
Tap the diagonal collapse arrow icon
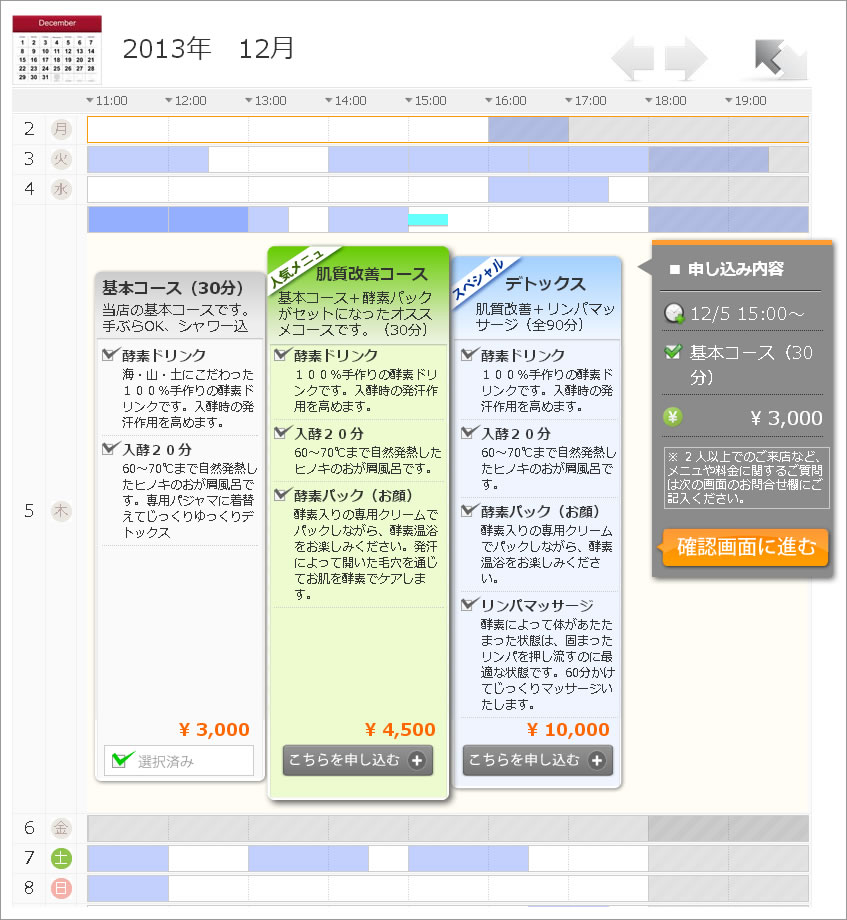(779, 59)
